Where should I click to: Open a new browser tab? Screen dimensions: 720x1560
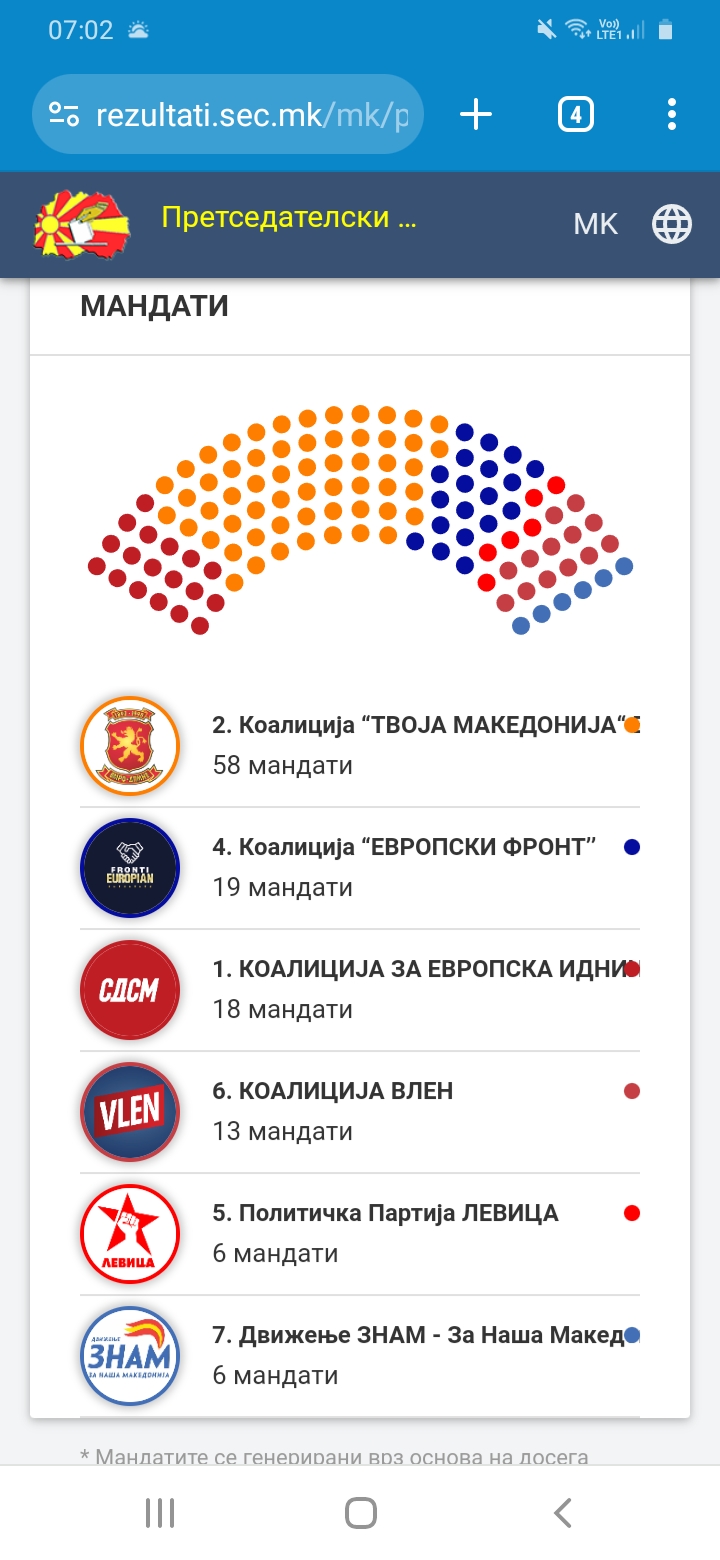476,115
